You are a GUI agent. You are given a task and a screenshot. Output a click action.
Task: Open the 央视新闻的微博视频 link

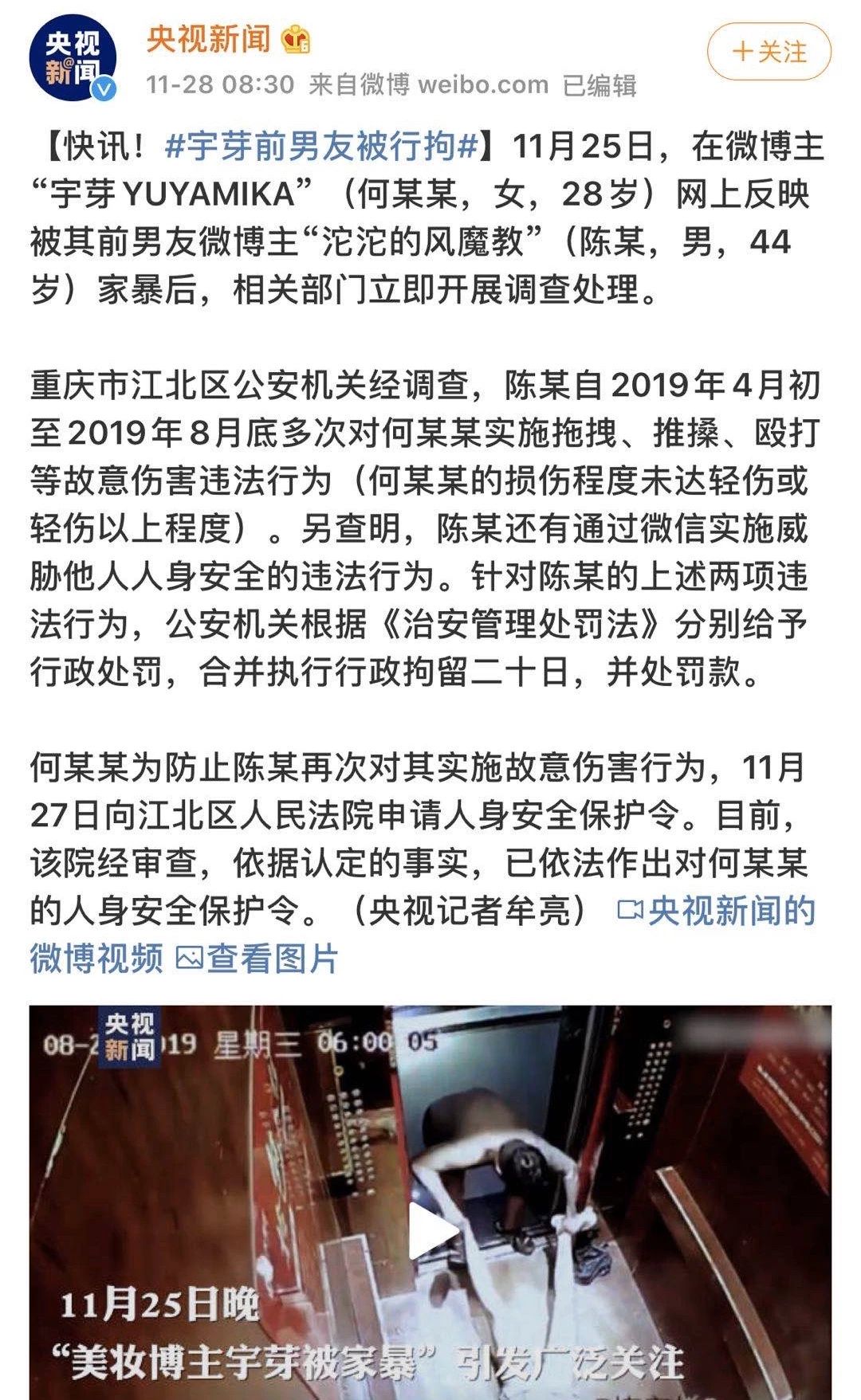(x=717, y=911)
